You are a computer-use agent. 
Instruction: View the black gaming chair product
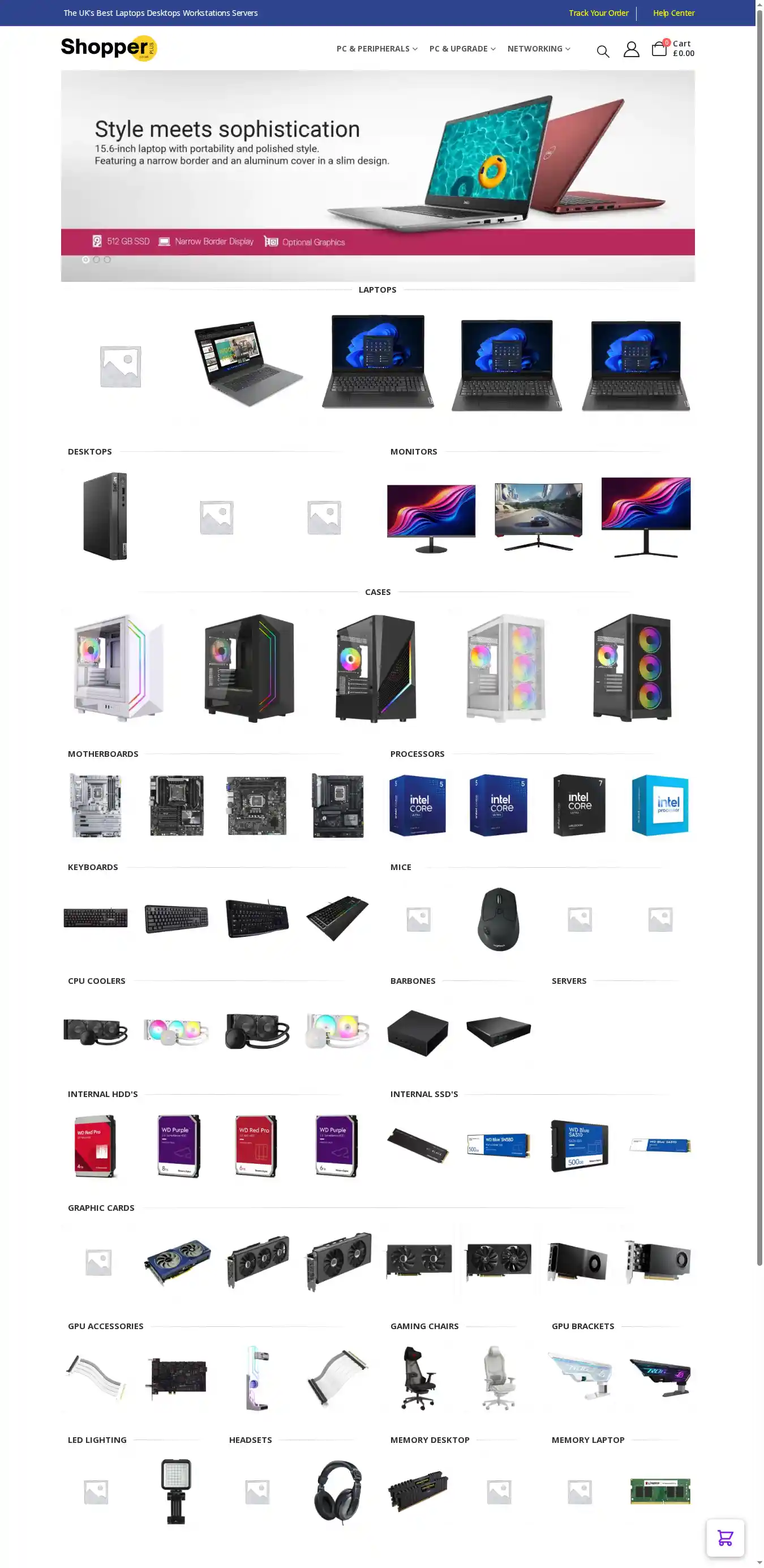pyautogui.click(x=418, y=1378)
